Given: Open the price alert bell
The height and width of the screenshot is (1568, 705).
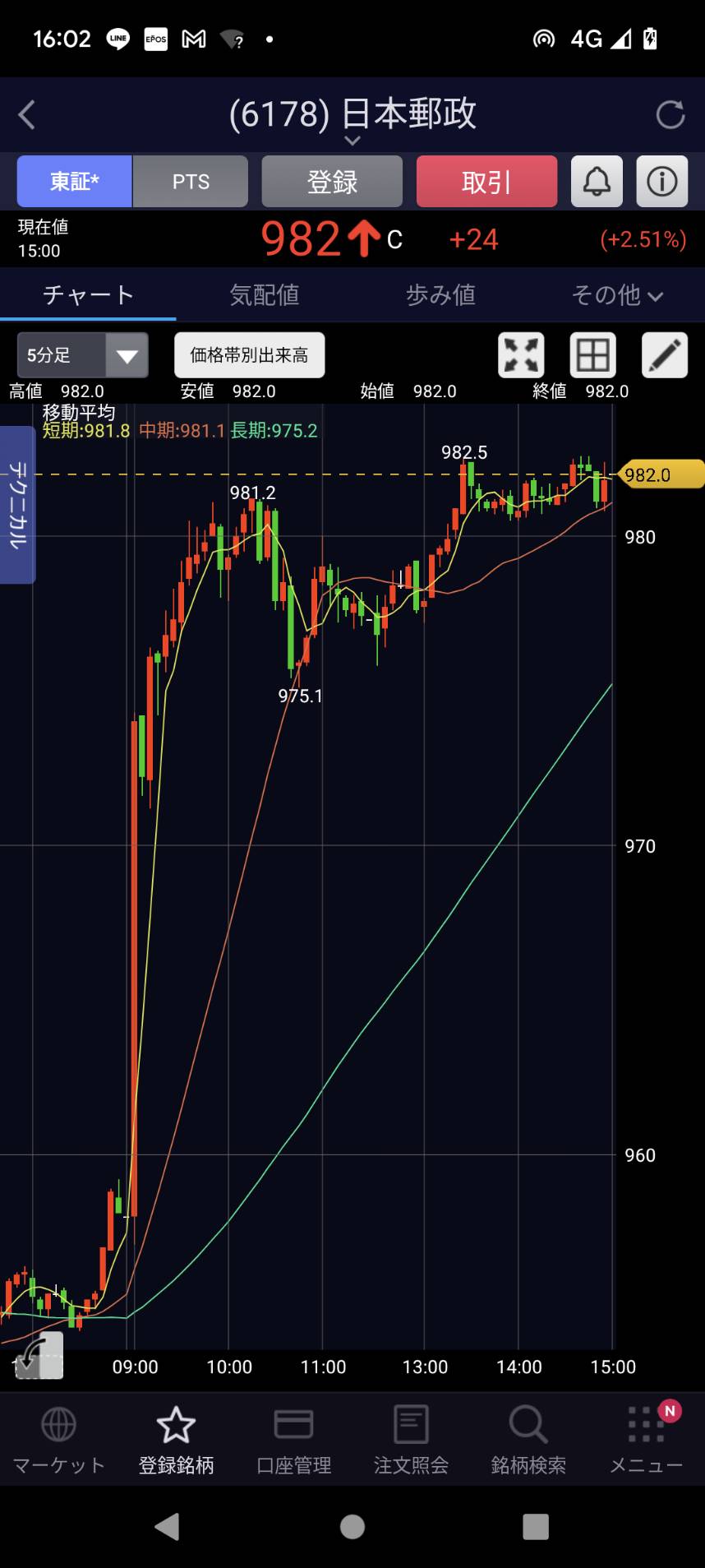Looking at the screenshot, I should point(597,181).
